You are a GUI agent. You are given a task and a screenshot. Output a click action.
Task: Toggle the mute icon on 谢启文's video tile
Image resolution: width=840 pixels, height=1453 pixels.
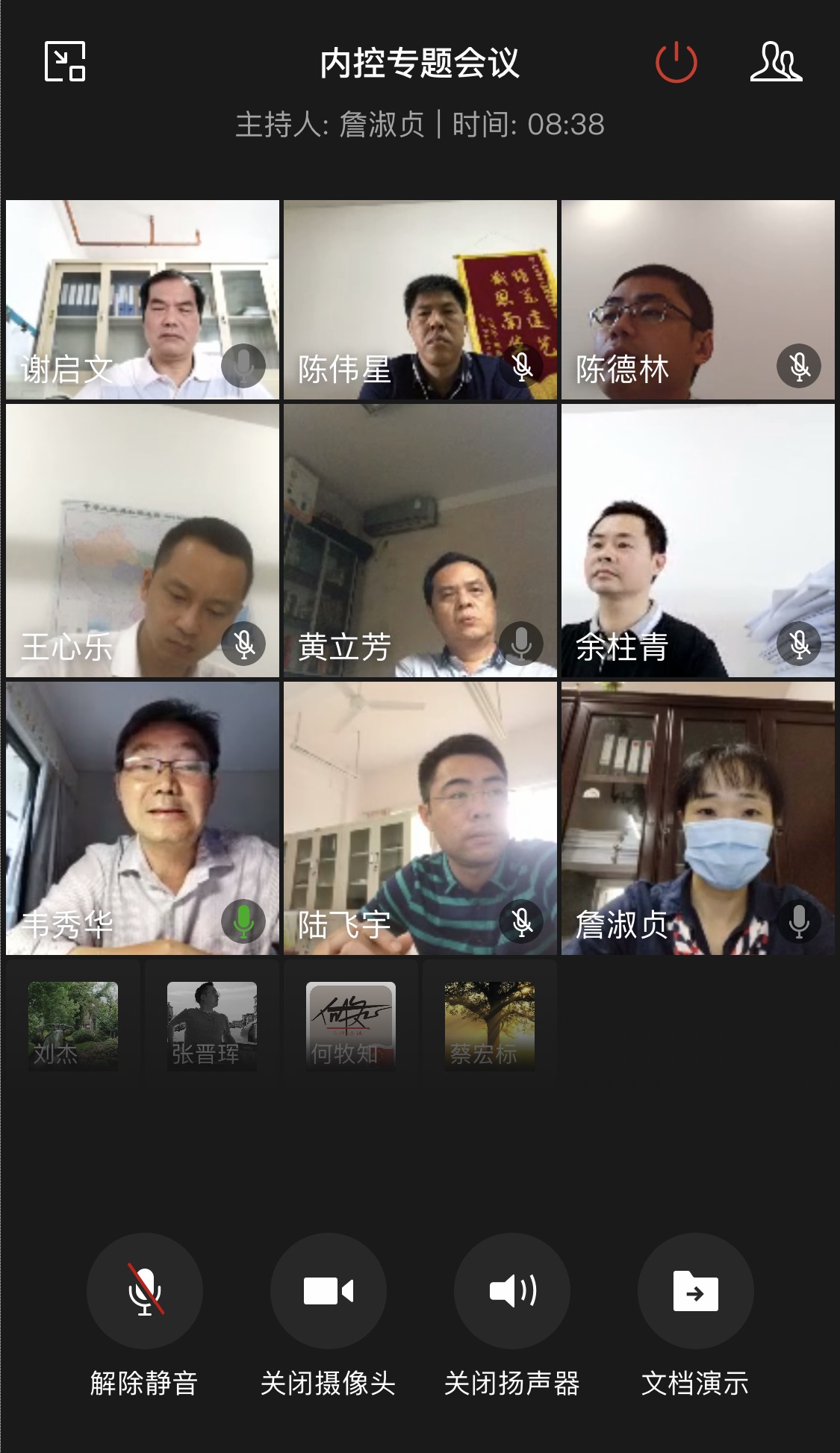(x=243, y=367)
